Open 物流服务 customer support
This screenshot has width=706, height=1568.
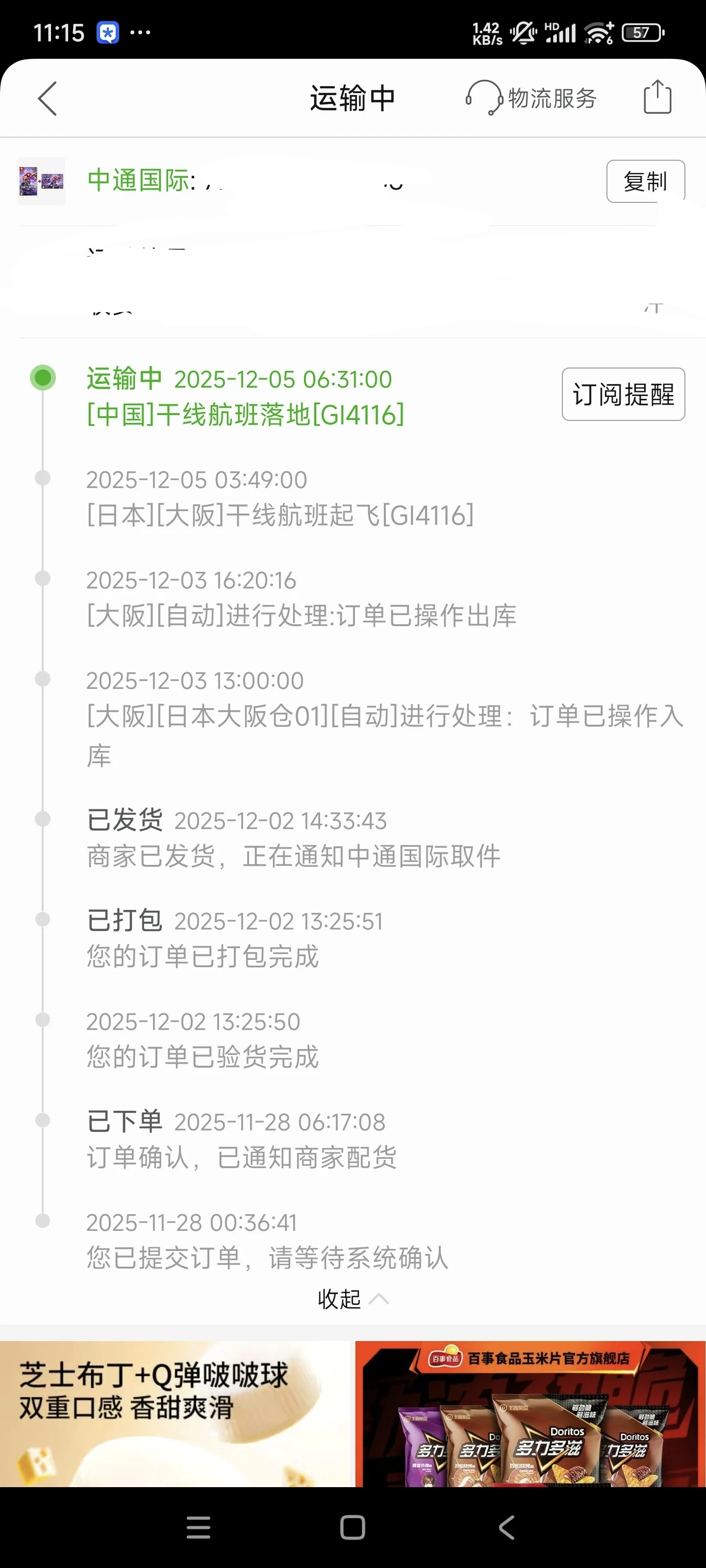[x=532, y=98]
